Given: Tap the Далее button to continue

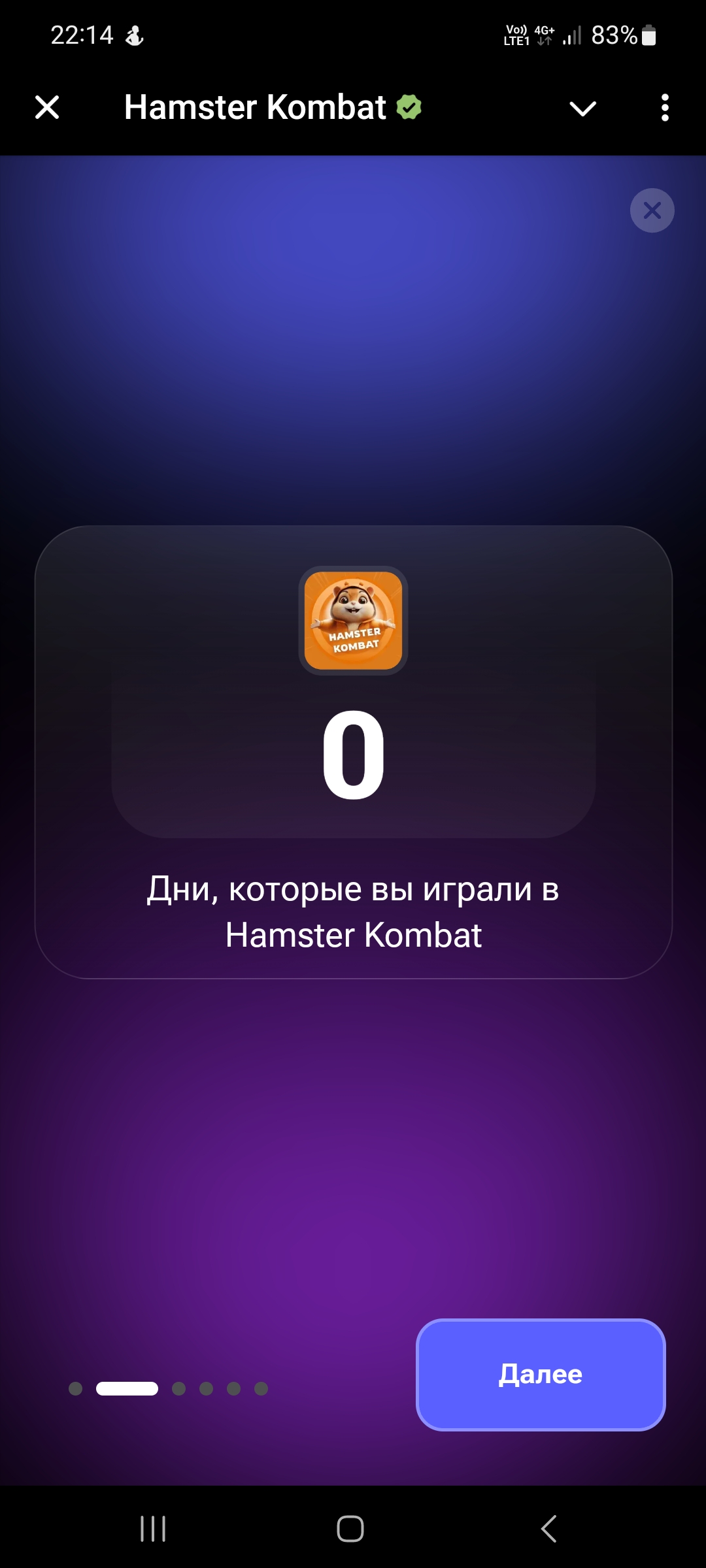Looking at the screenshot, I should [x=541, y=1374].
